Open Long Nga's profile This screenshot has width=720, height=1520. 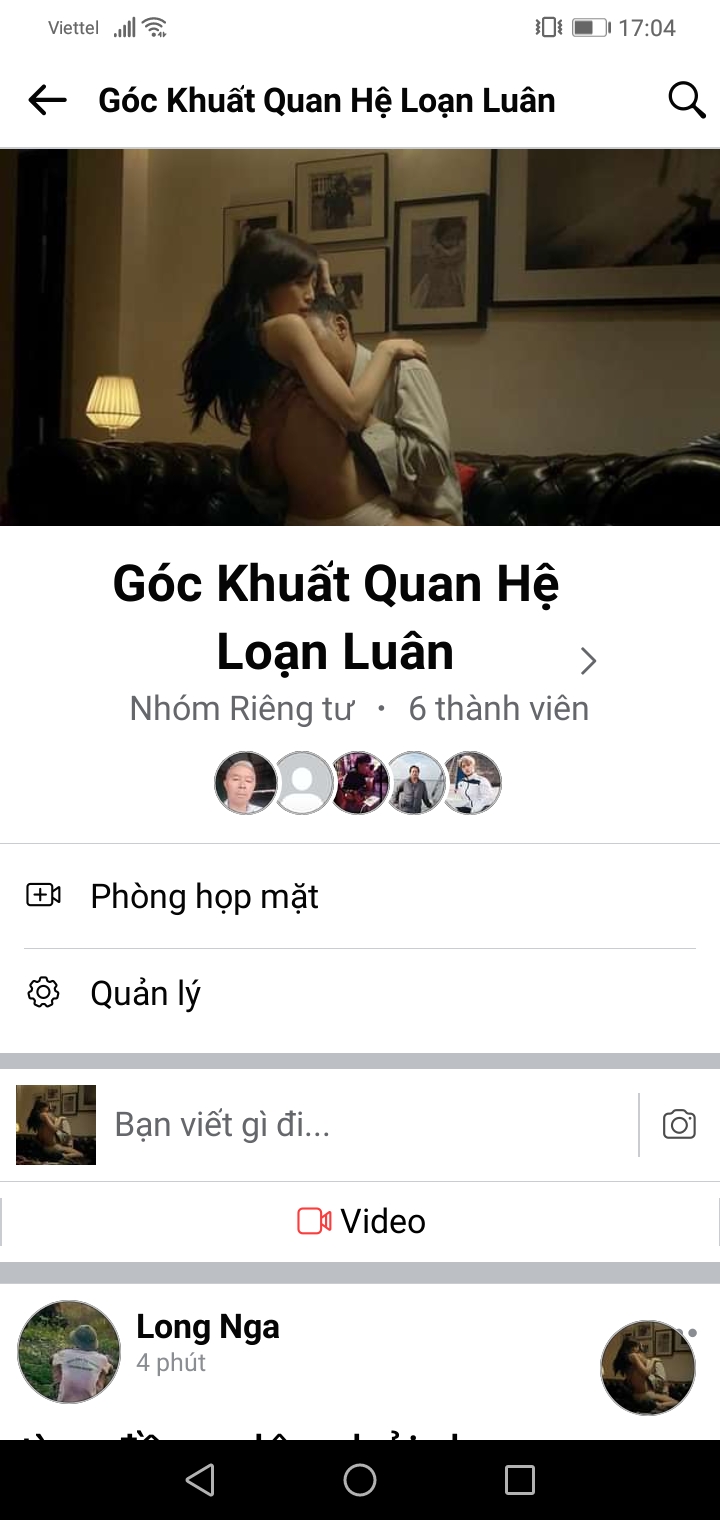(x=207, y=1327)
